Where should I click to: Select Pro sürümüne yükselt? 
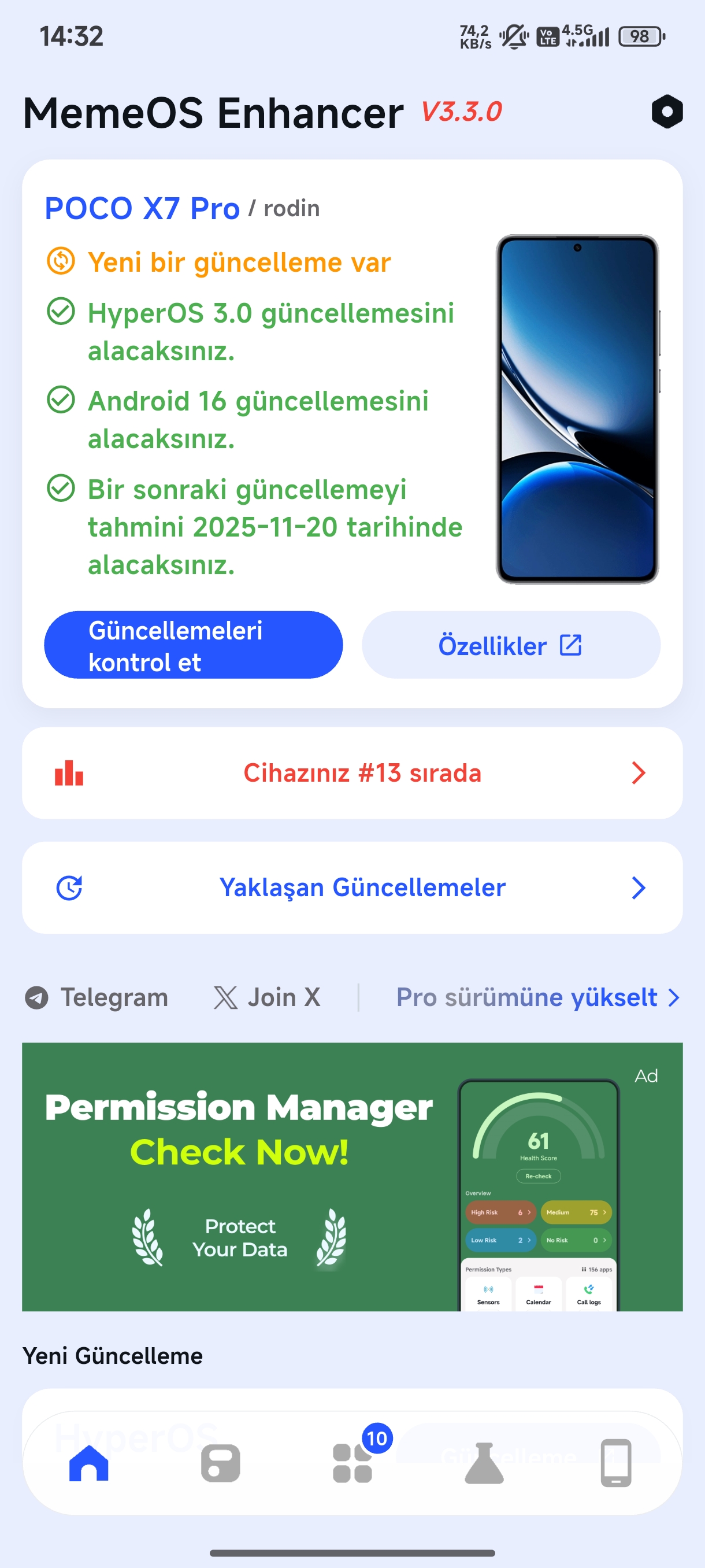pos(537,998)
